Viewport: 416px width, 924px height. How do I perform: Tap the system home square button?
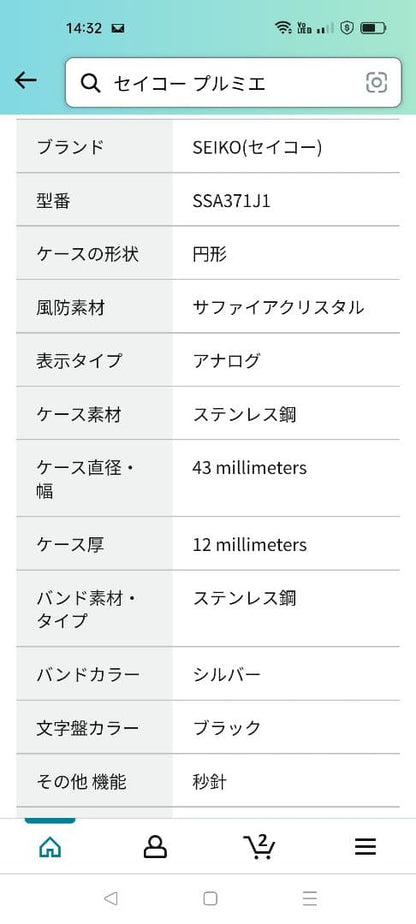pyautogui.click(x=210, y=898)
